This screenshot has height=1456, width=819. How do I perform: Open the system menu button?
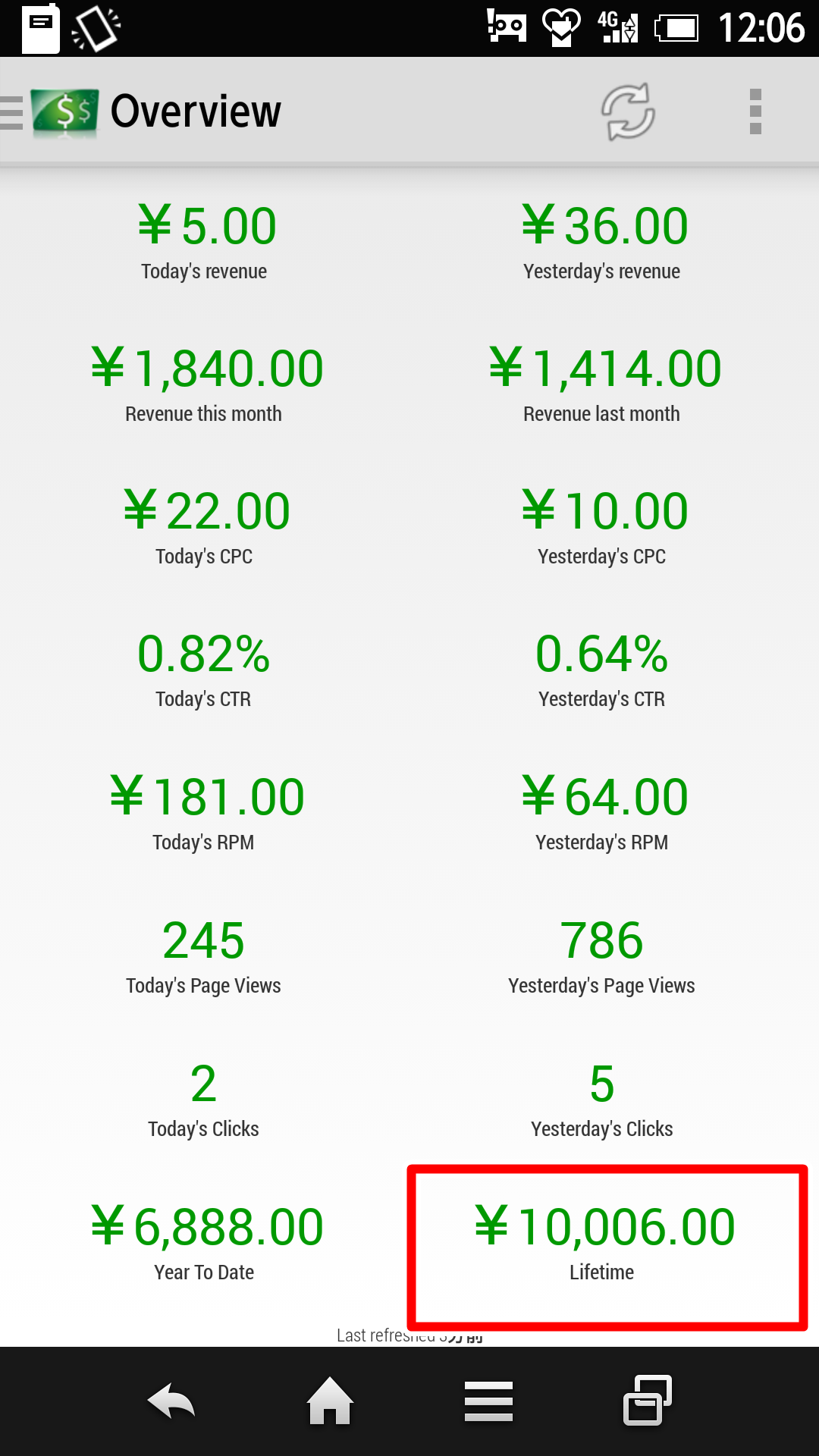click(489, 1401)
